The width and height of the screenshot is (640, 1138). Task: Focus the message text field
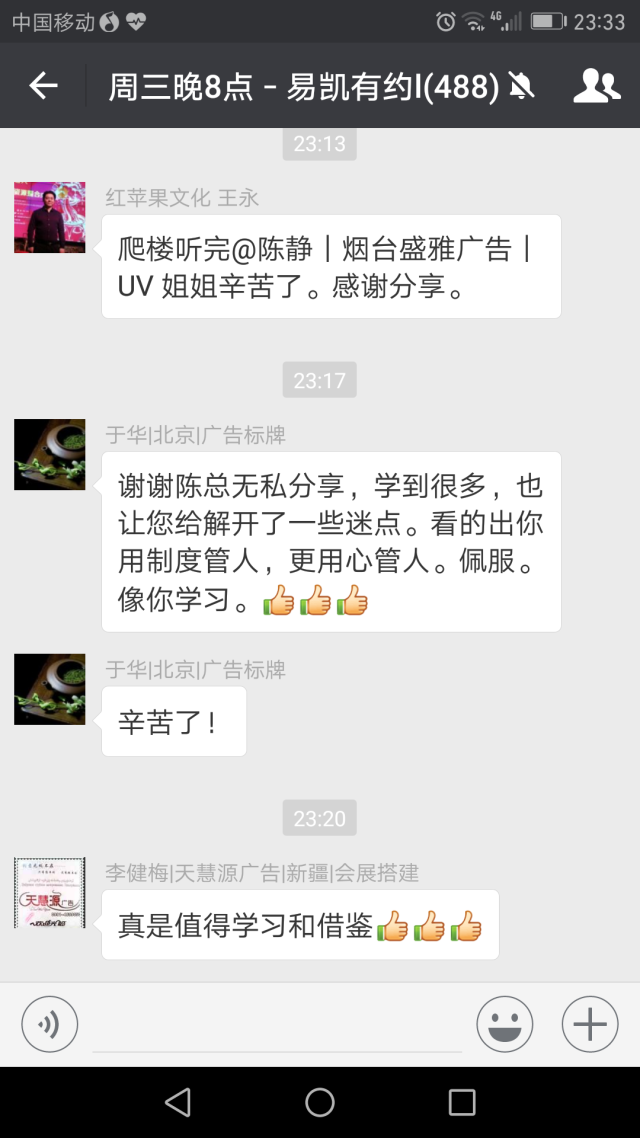point(276,1026)
